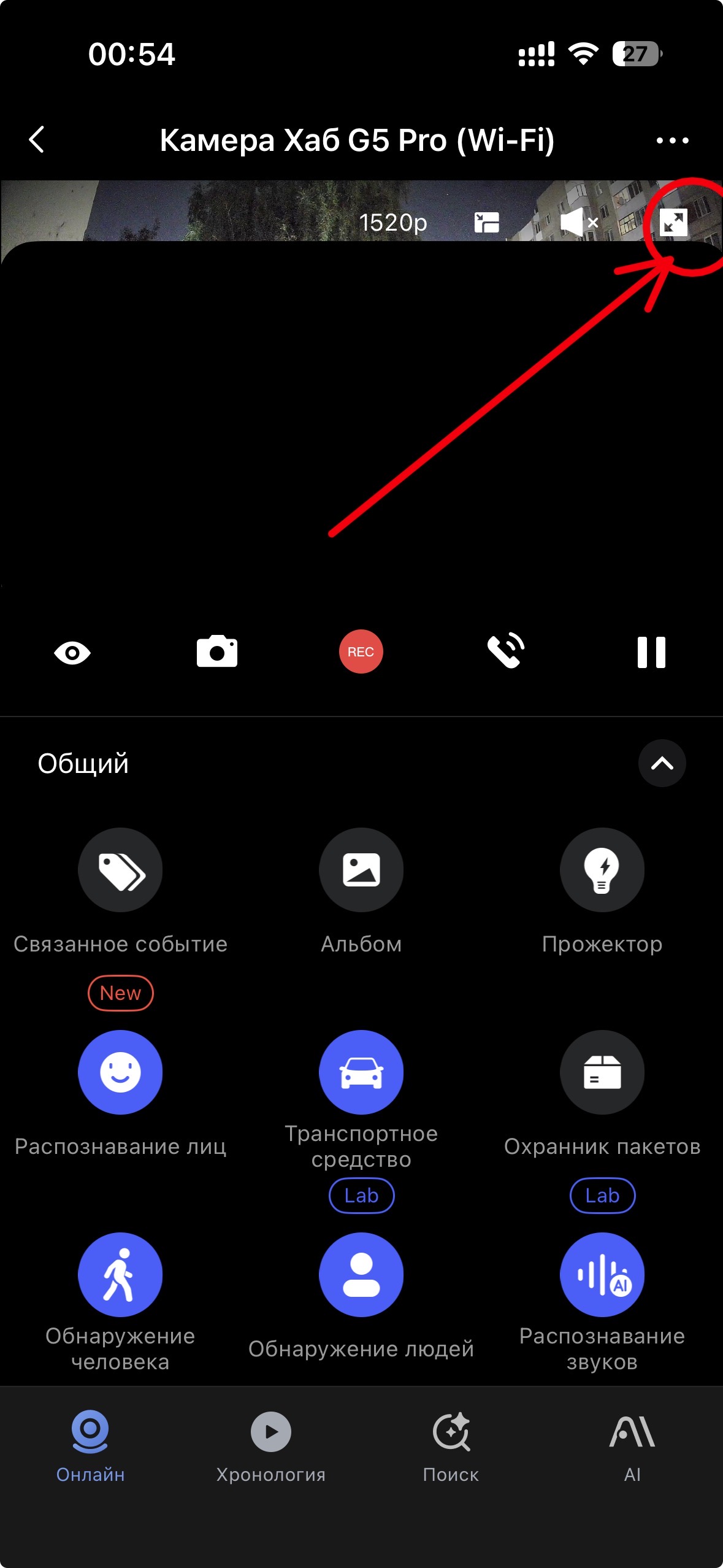Open the three-dot overflow menu
The width and height of the screenshot is (723, 1568).
(672, 140)
